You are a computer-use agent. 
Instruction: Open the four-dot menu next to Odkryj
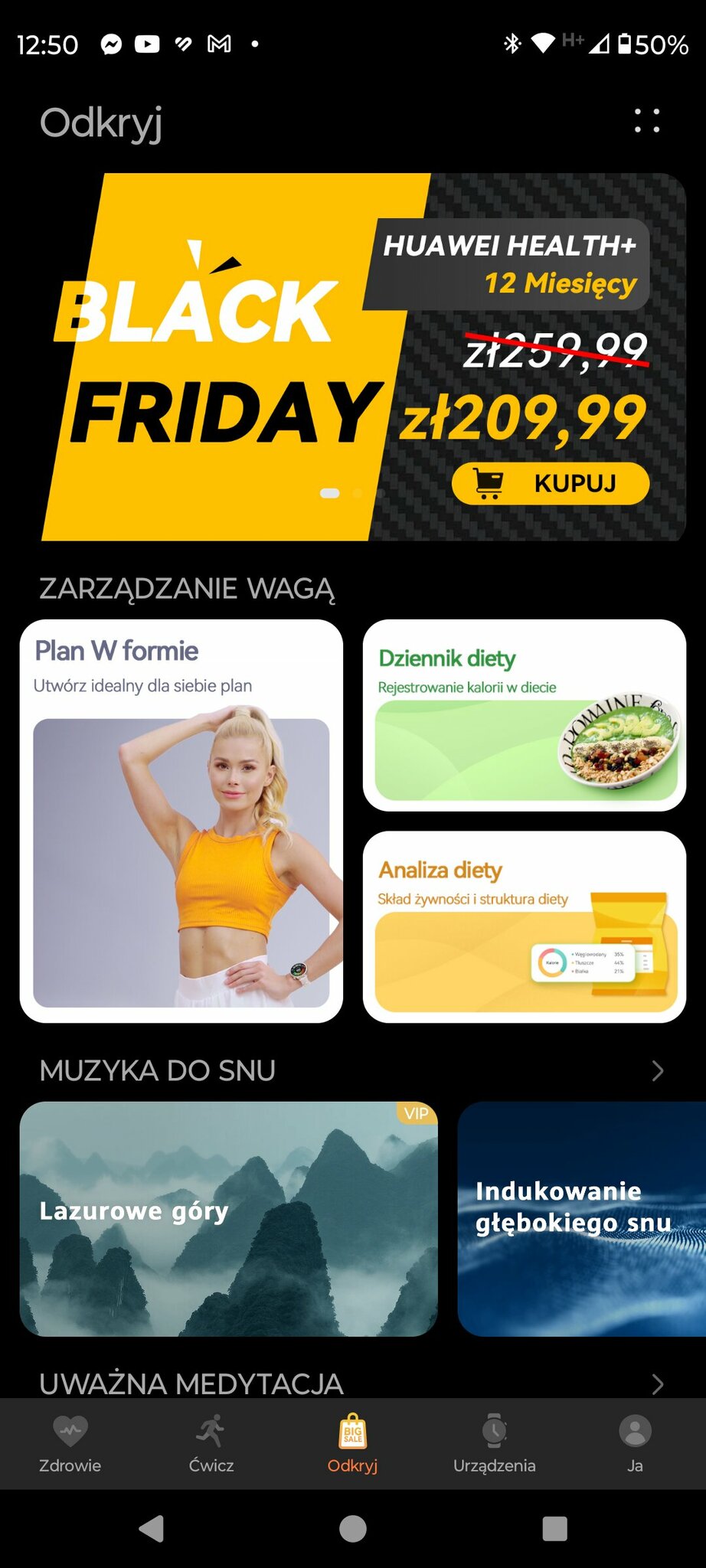(647, 121)
